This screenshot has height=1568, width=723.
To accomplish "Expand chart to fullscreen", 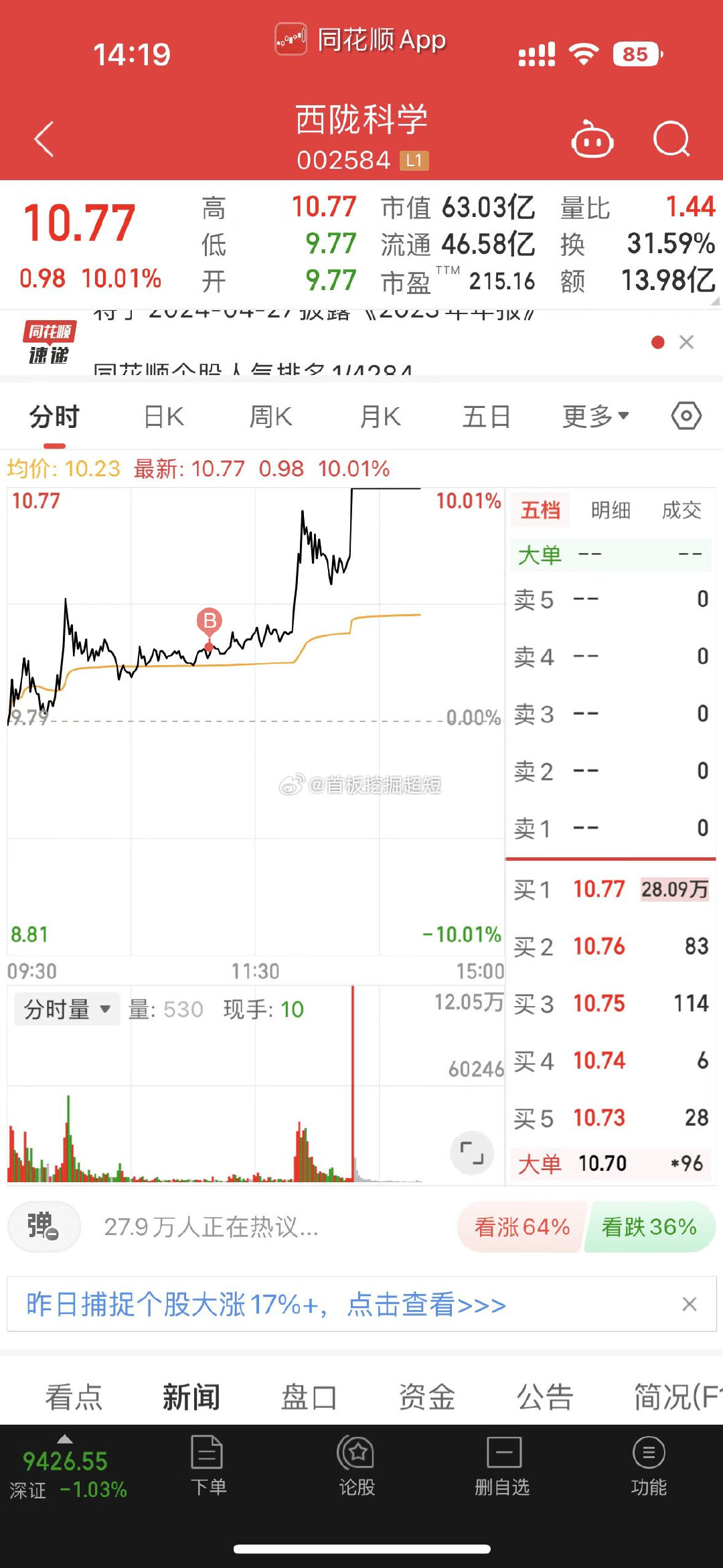I will pos(472,1153).
